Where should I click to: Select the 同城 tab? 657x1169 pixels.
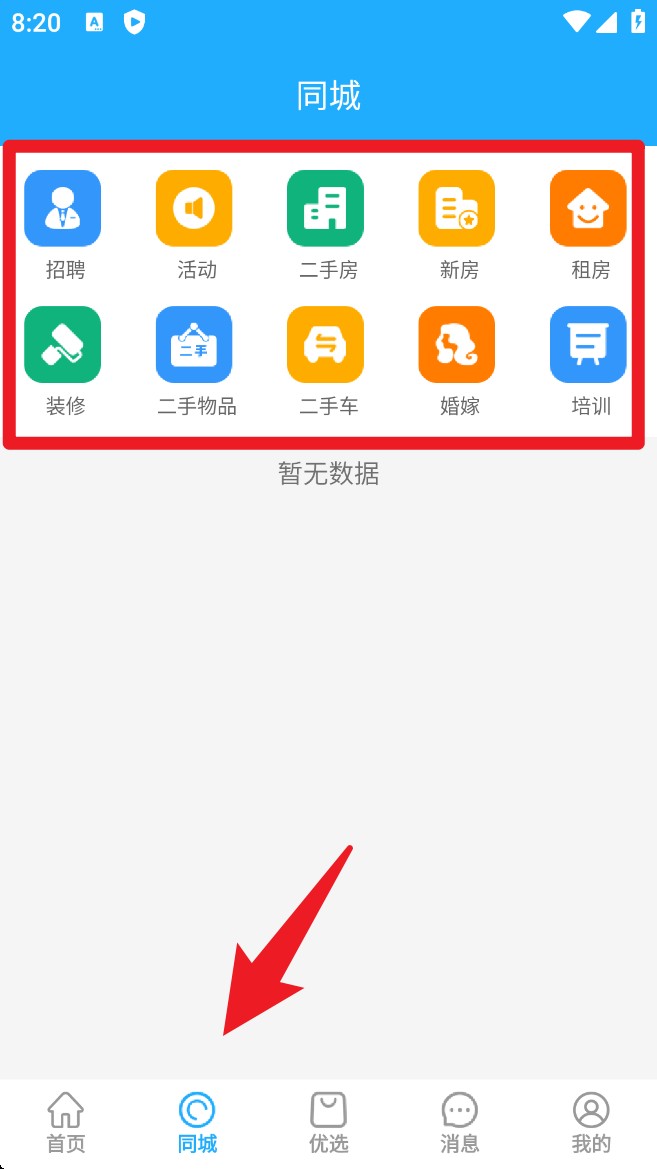click(197, 1122)
